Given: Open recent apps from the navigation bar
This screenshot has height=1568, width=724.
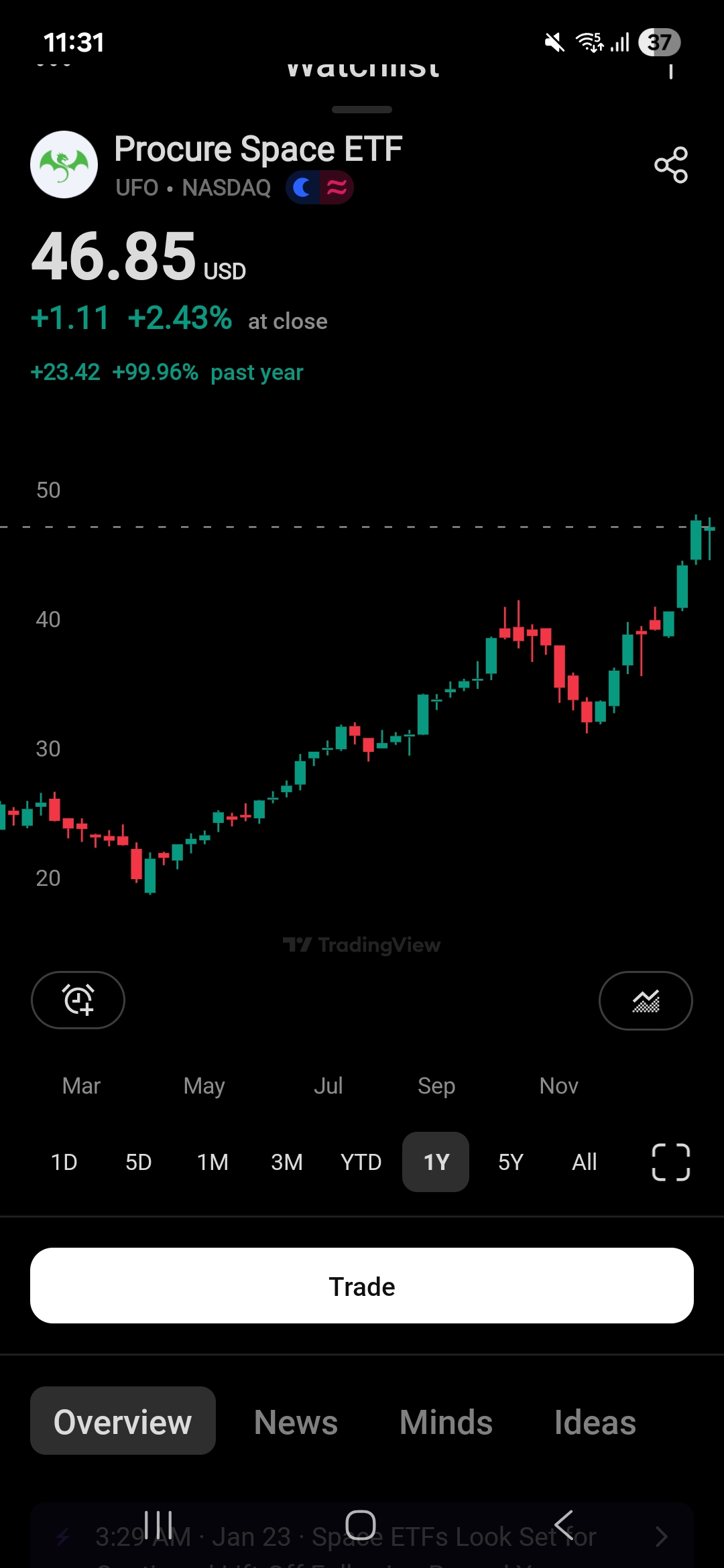Looking at the screenshot, I should [158, 1525].
